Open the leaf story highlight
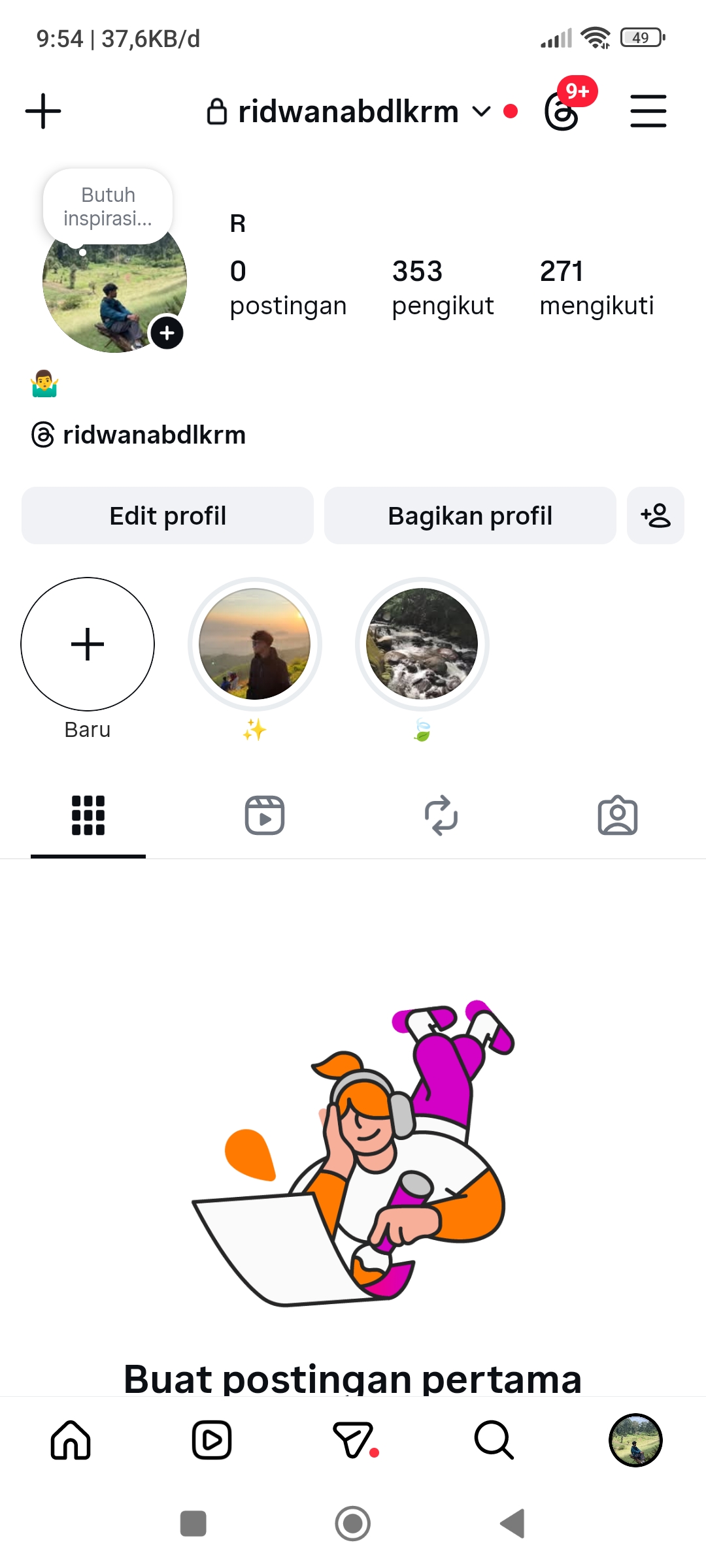The height and width of the screenshot is (1568, 706). 422,644
